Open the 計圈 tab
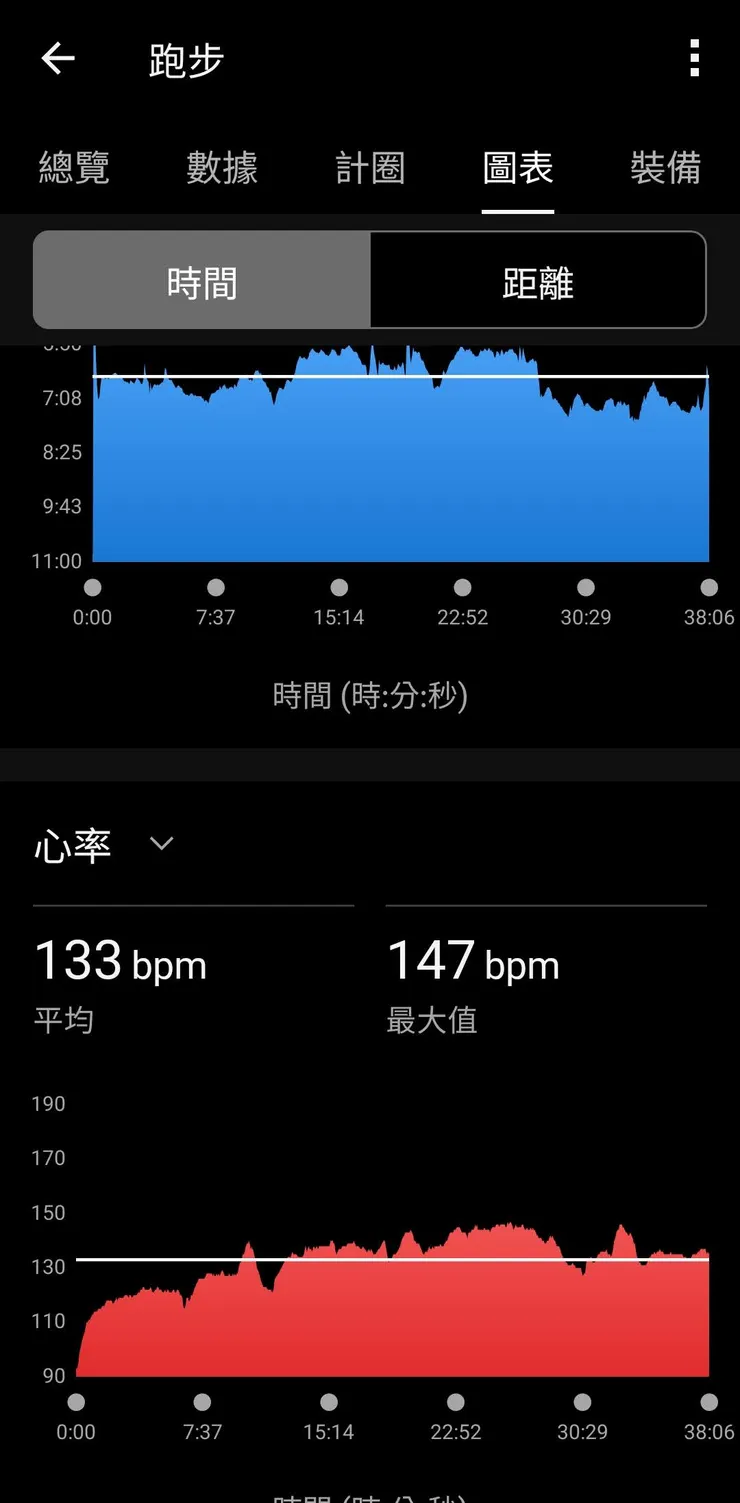The height and width of the screenshot is (1503, 740). click(370, 167)
